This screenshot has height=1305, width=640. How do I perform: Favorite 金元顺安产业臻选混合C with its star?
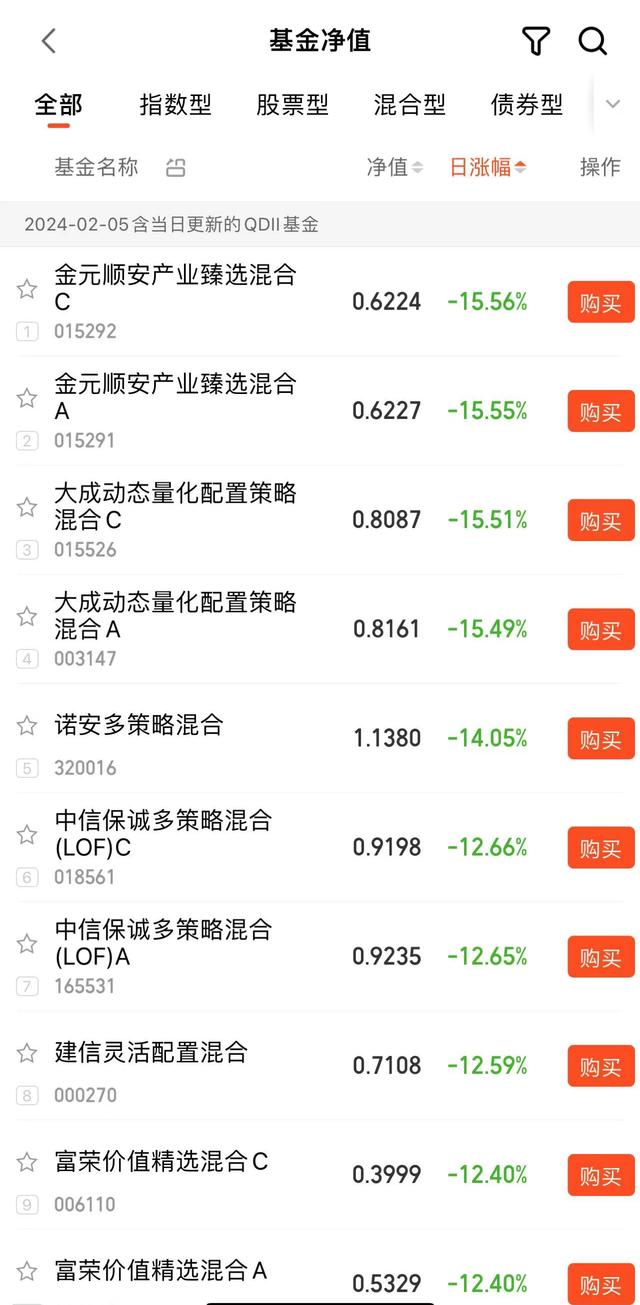(x=27, y=289)
